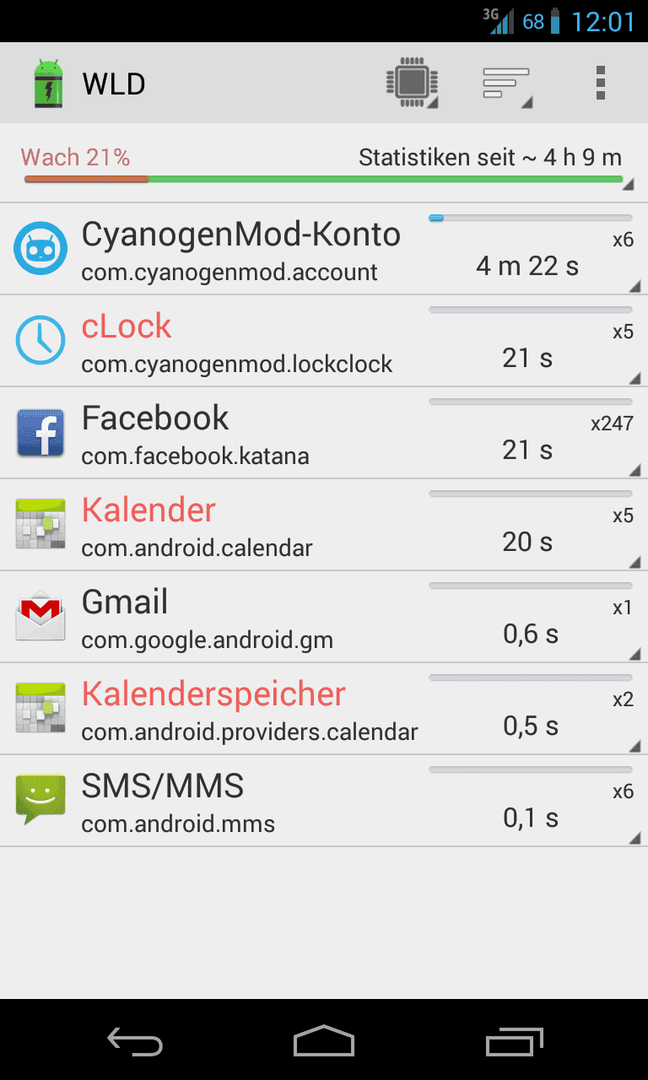Open the sort order dropdown

tap(507, 83)
